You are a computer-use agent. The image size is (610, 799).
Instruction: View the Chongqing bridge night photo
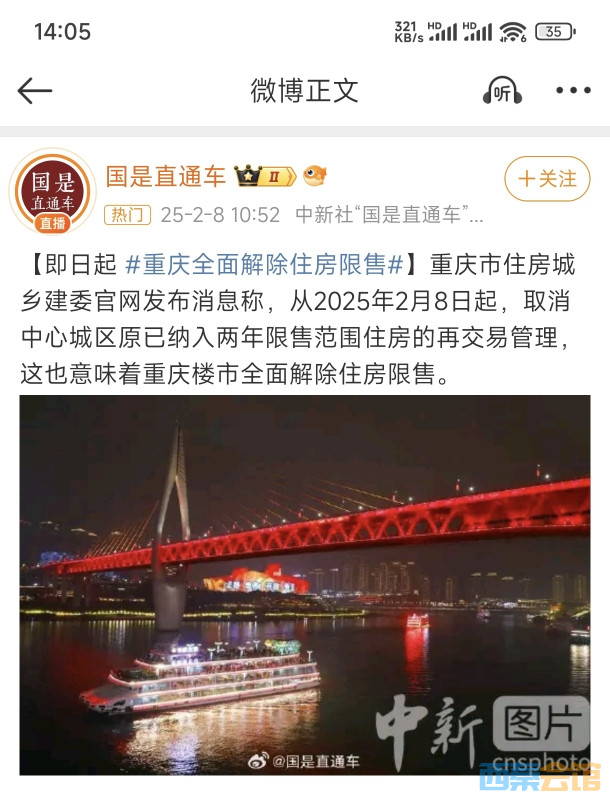click(305, 583)
